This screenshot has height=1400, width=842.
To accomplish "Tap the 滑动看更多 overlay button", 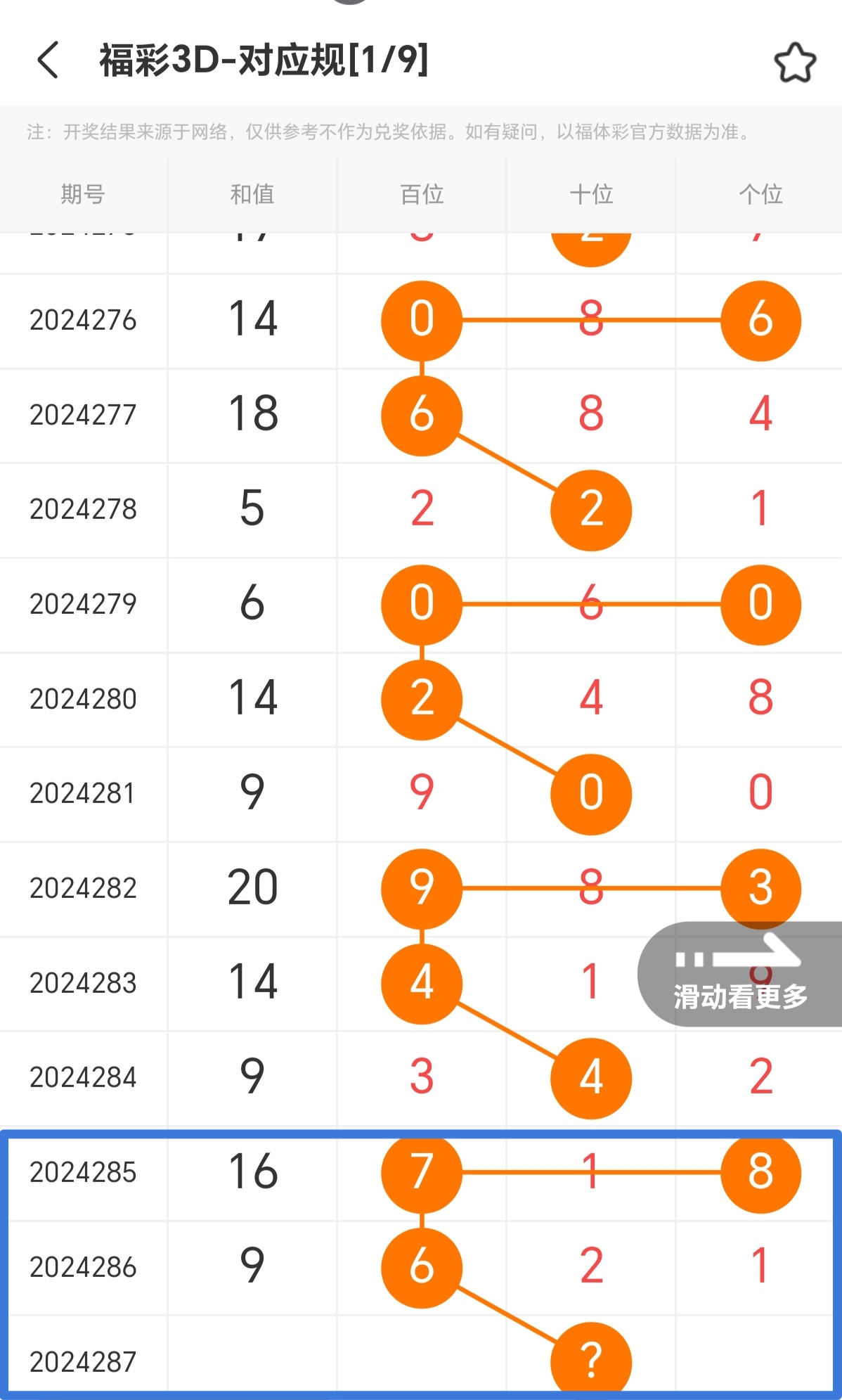I will point(740,975).
